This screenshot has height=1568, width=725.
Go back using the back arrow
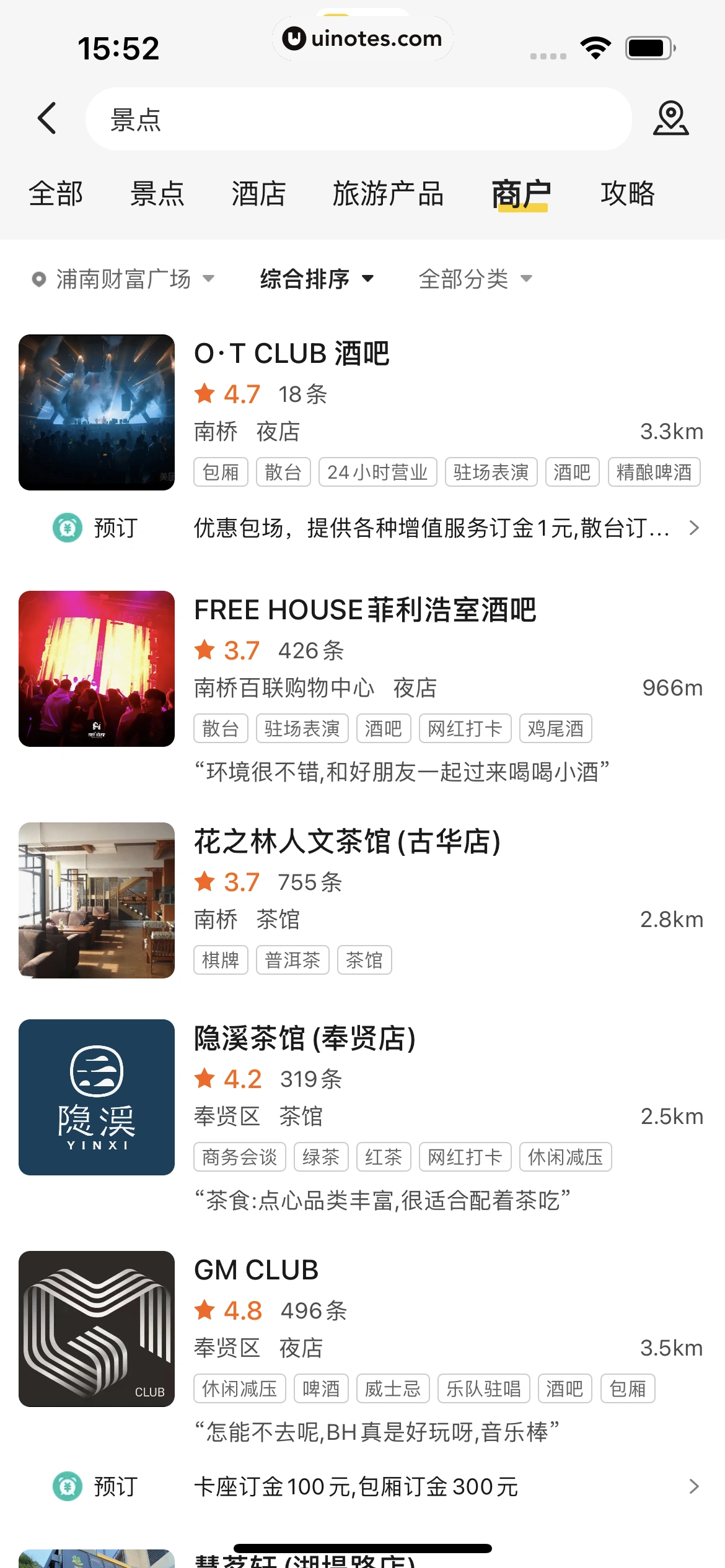47,118
